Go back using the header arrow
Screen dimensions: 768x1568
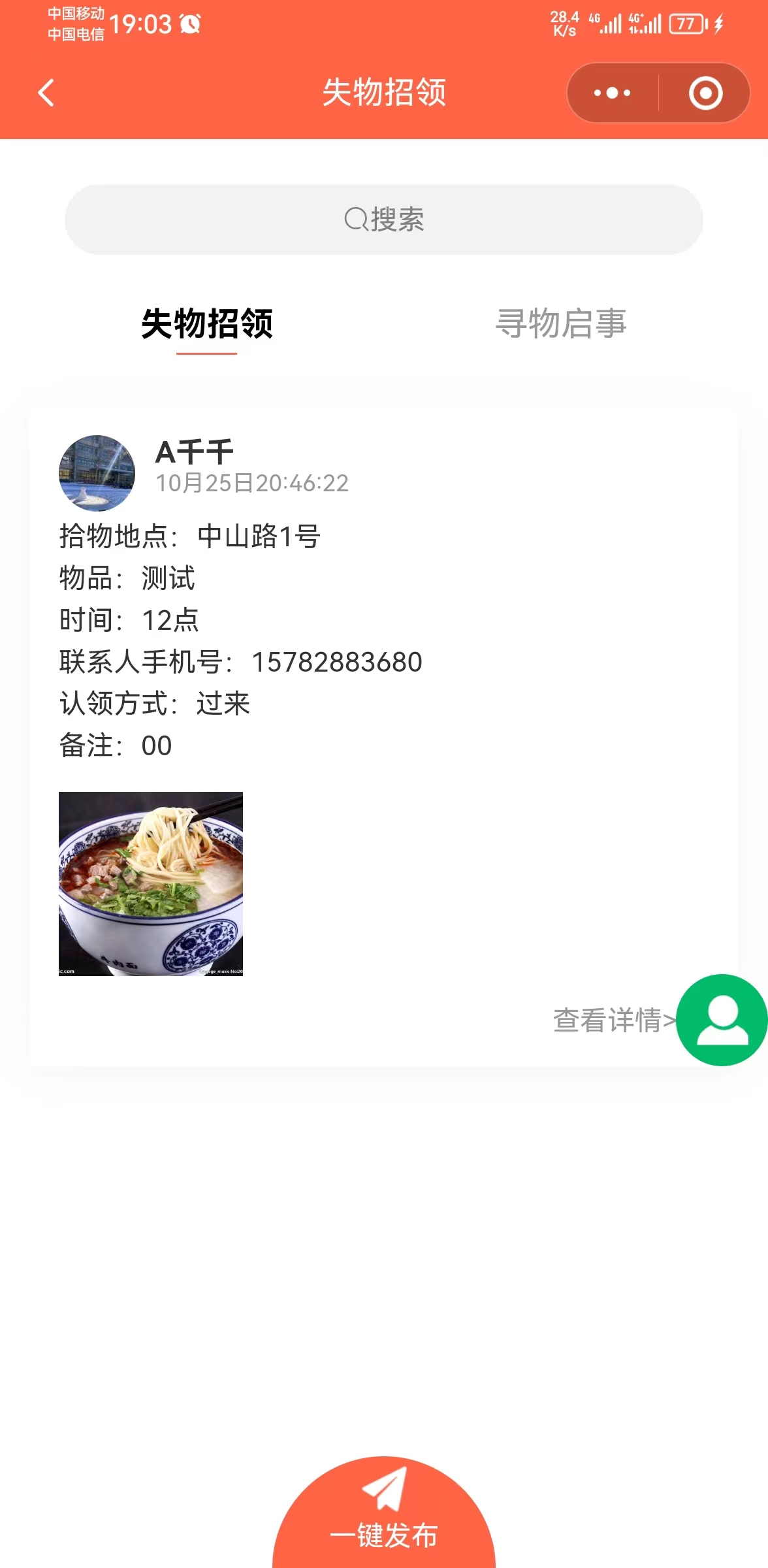pyautogui.click(x=46, y=93)
